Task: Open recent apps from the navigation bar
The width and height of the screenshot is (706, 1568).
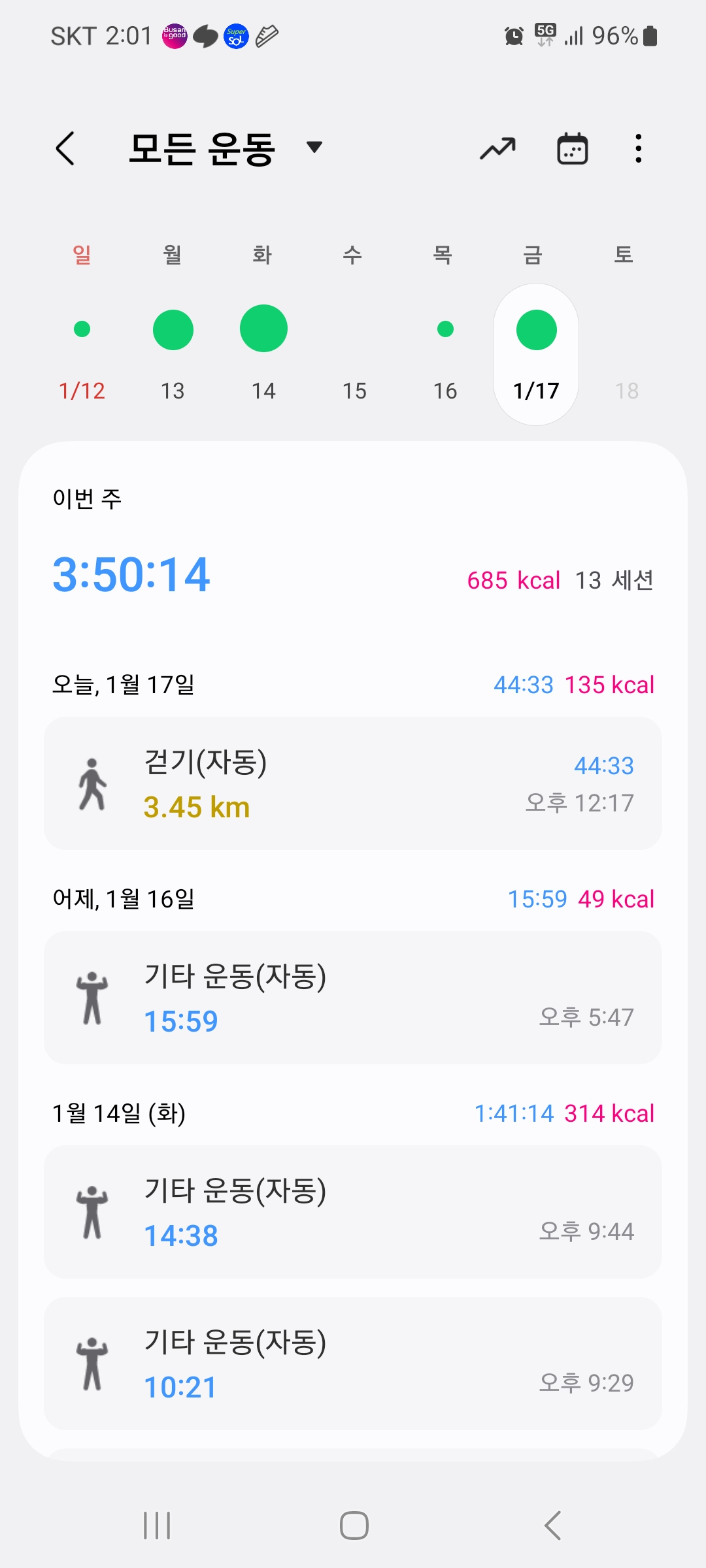Action: coord(157,1526)
